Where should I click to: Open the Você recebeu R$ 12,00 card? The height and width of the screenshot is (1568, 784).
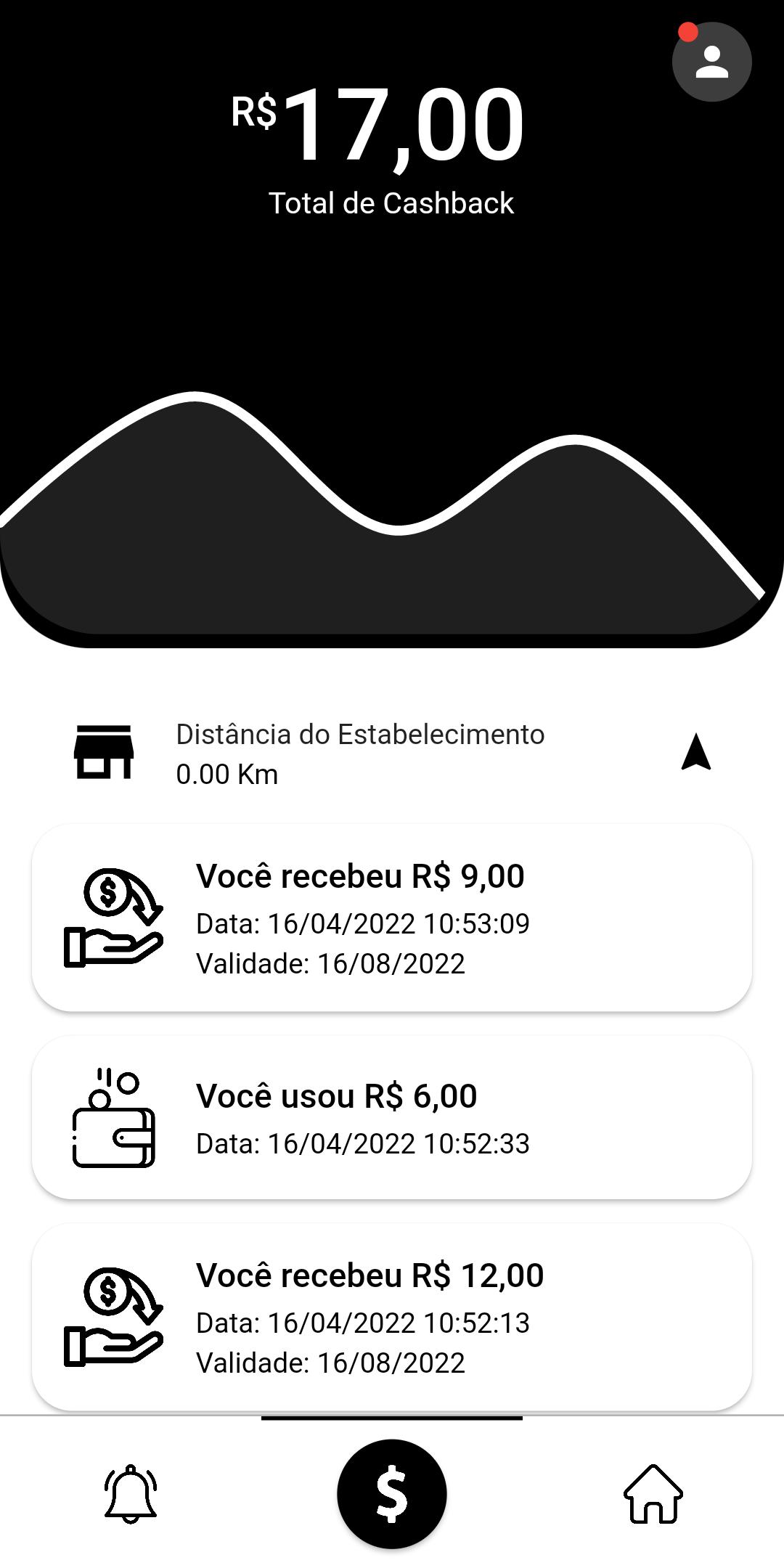[392, 1317]
